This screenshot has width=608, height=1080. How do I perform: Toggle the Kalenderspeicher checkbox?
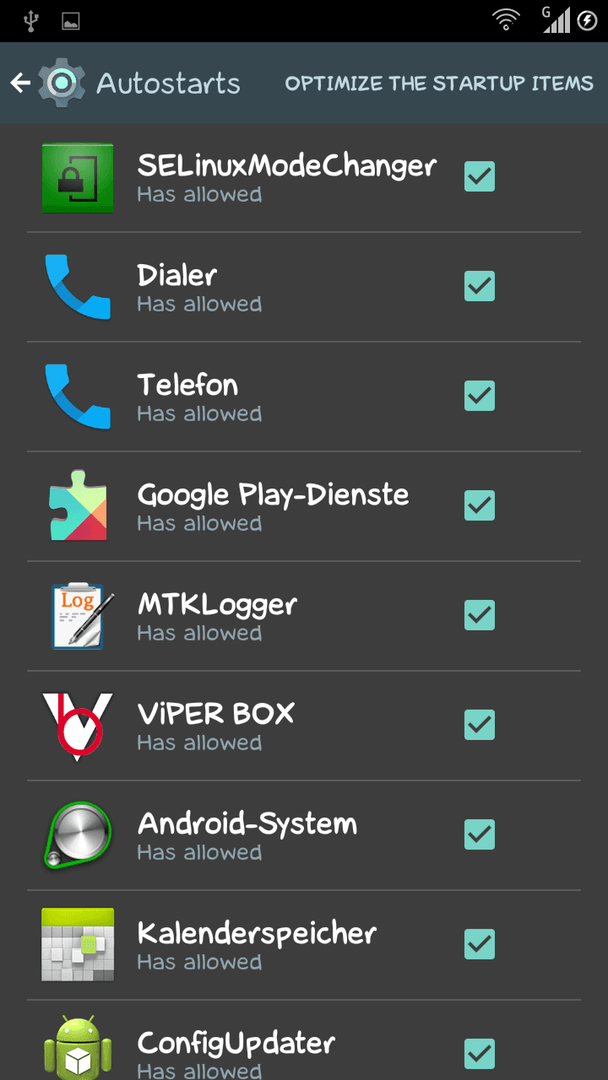[x=480, y=944]
